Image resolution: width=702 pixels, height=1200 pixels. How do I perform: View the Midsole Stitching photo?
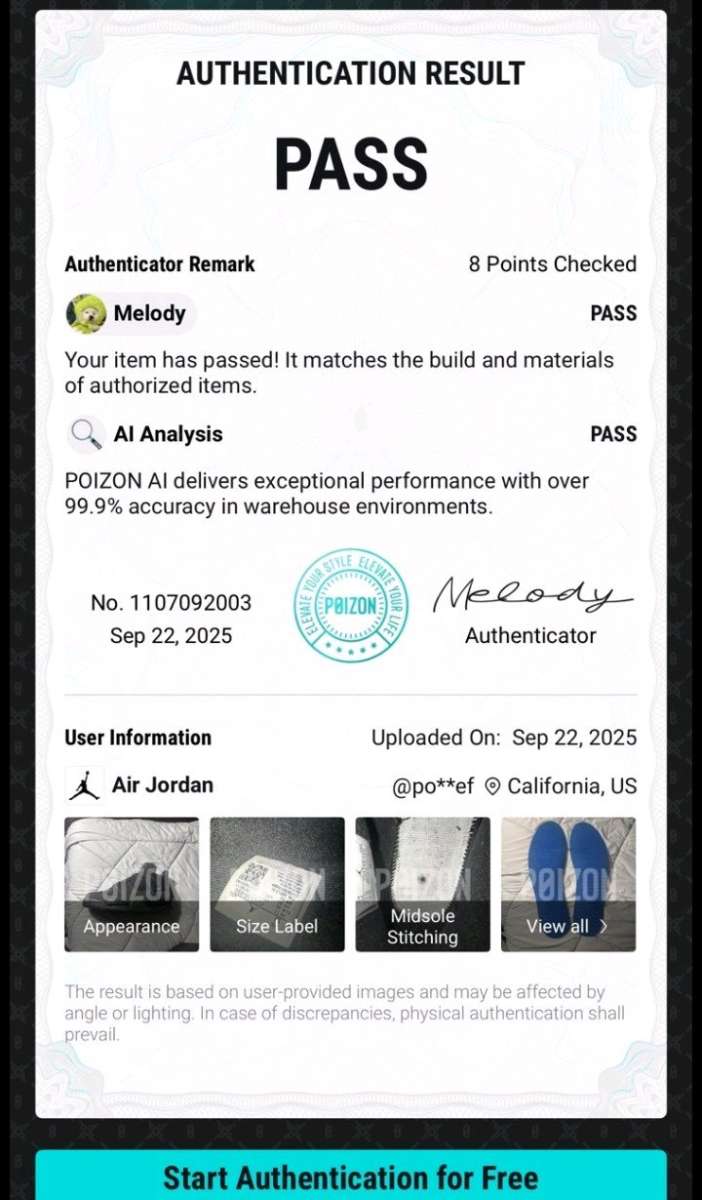pos(422,884)
